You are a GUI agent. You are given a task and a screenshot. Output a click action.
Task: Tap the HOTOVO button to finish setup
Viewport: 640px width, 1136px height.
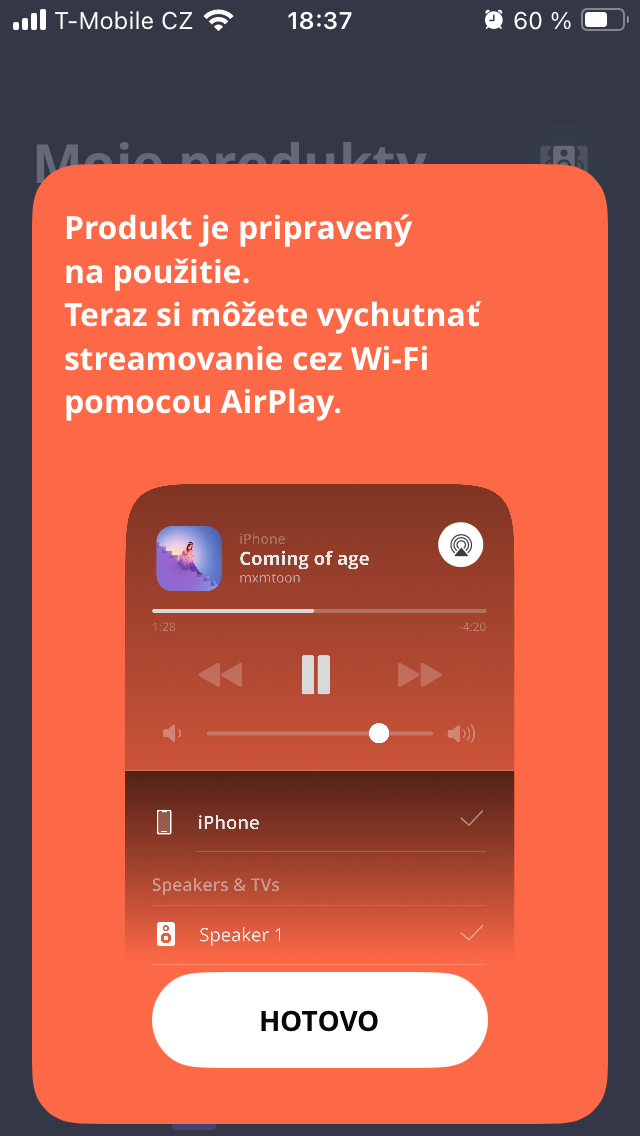(x=319, y=1020)
